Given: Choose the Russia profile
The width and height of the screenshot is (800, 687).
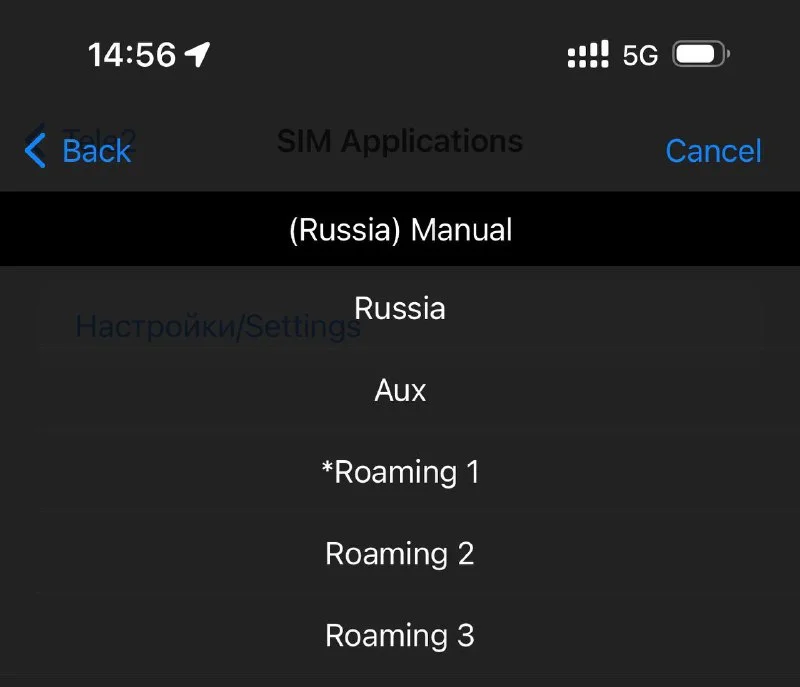Looking at the screenshot, I should coord(400,308).
